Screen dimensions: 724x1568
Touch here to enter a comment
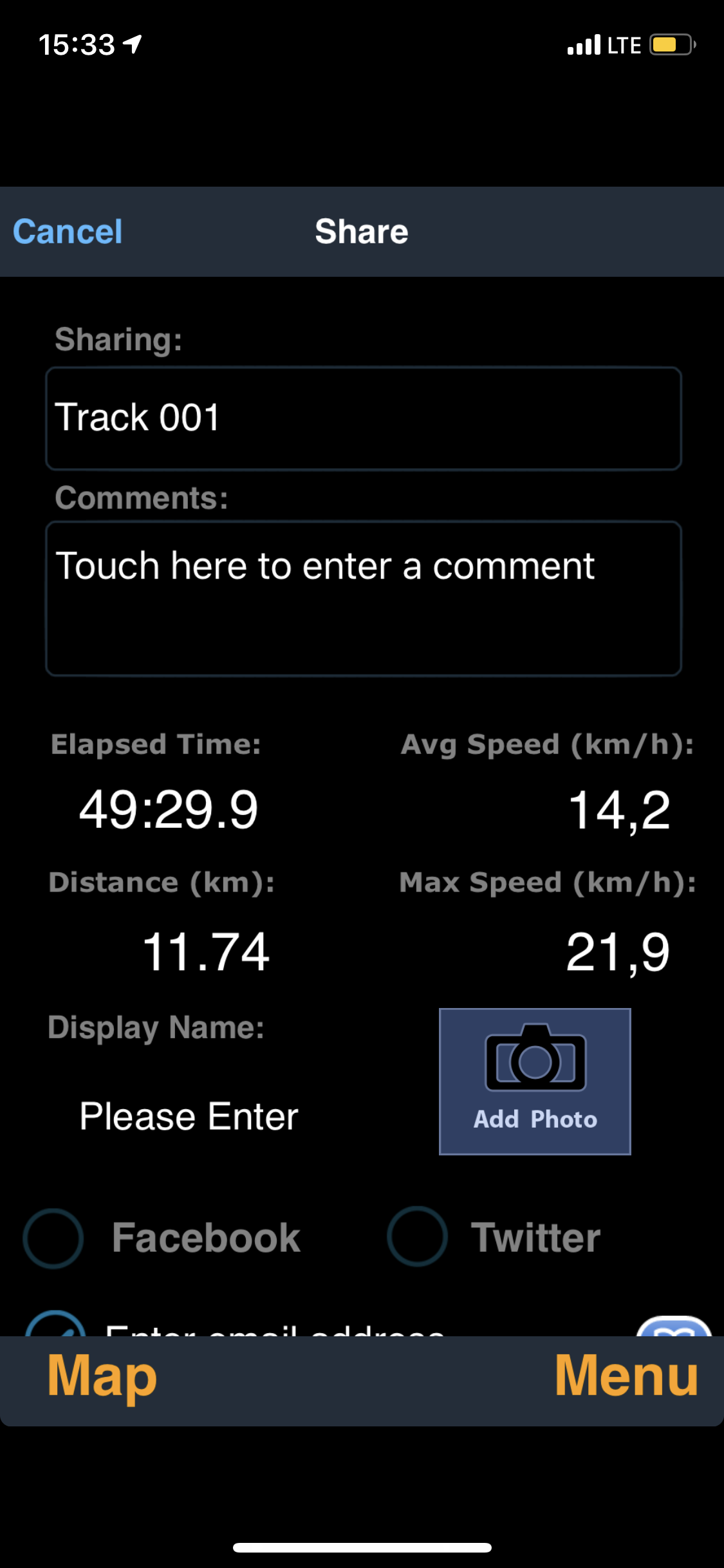[363, 597]
